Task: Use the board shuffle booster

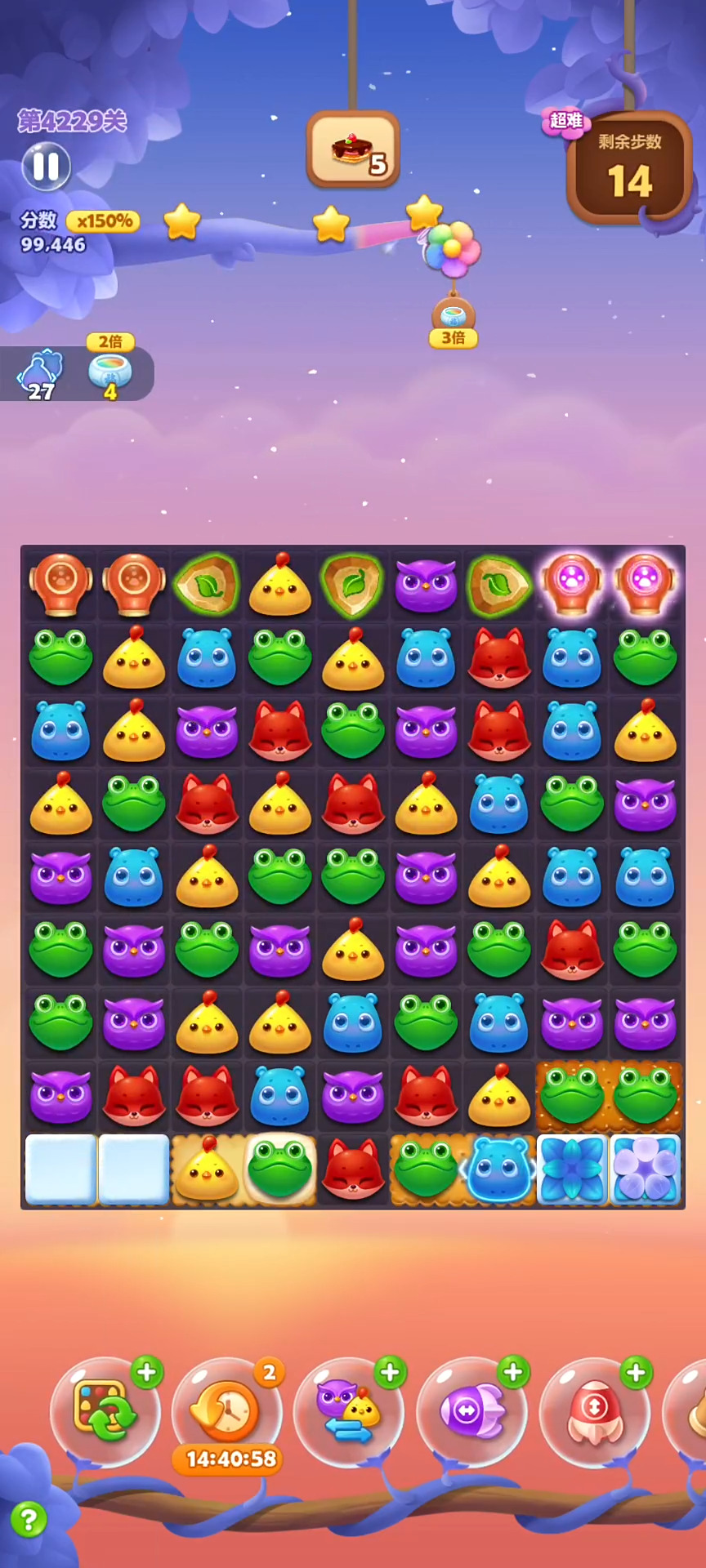Action: 105,1410
